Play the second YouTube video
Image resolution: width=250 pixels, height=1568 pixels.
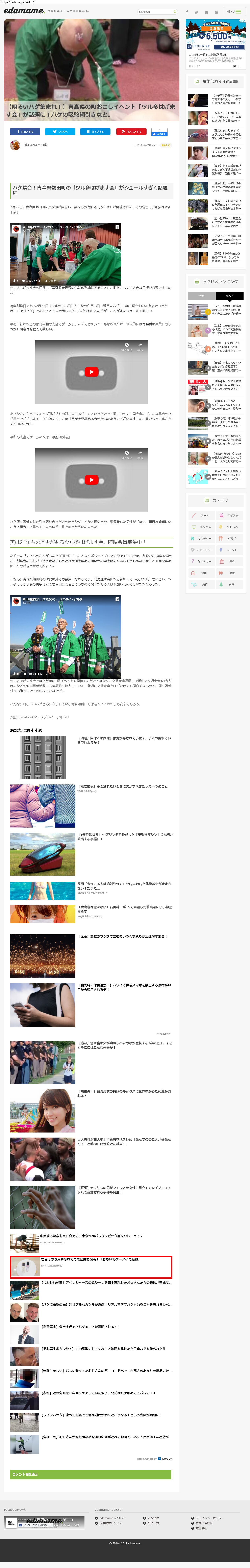[91, 480]
